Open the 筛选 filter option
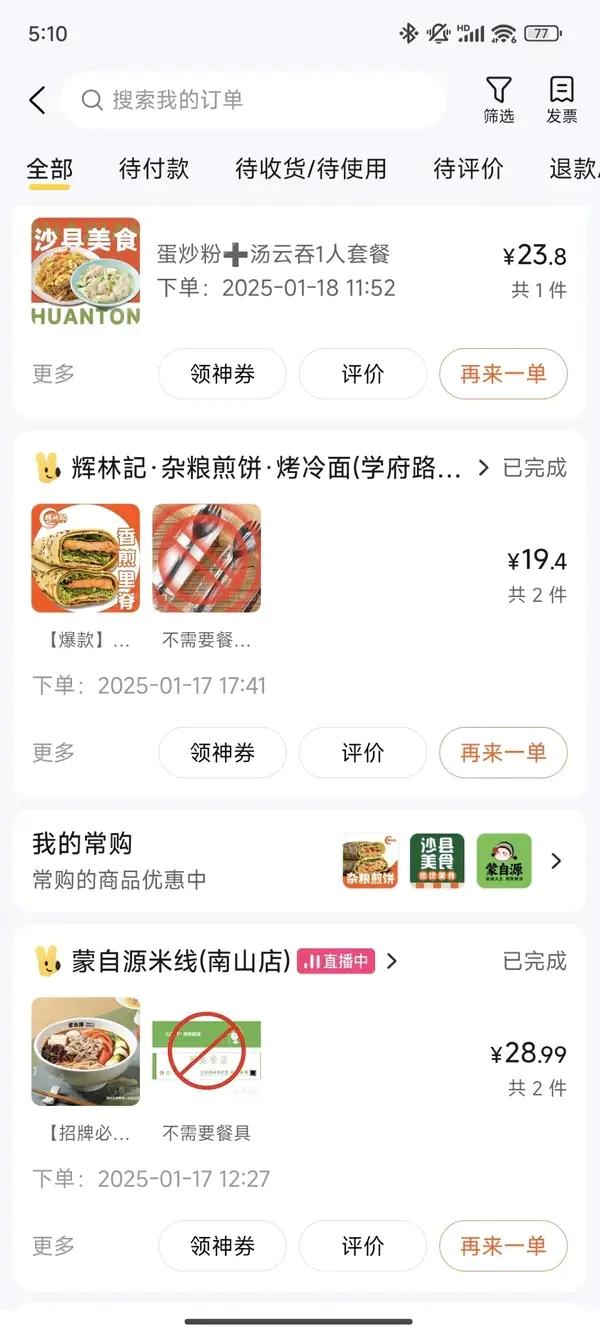The image size is (600, 1335). tap(498, 100)
